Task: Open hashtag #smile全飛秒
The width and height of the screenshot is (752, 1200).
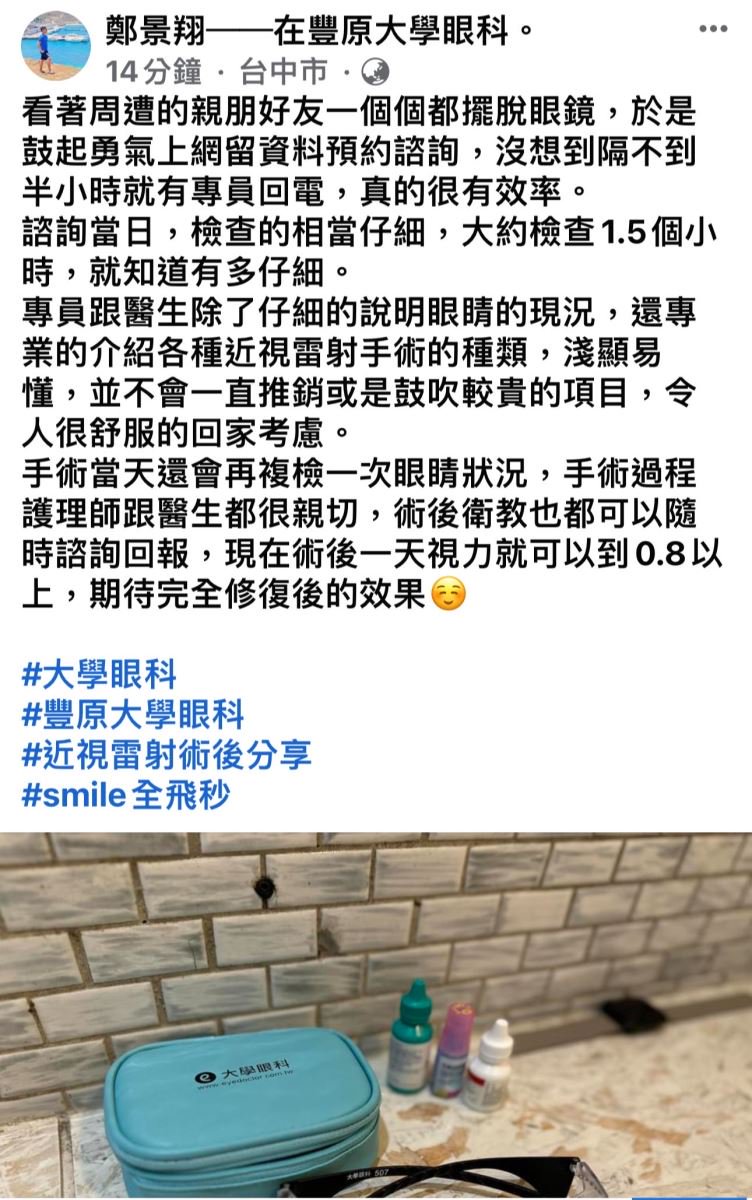Action: [x=126, y=795]
